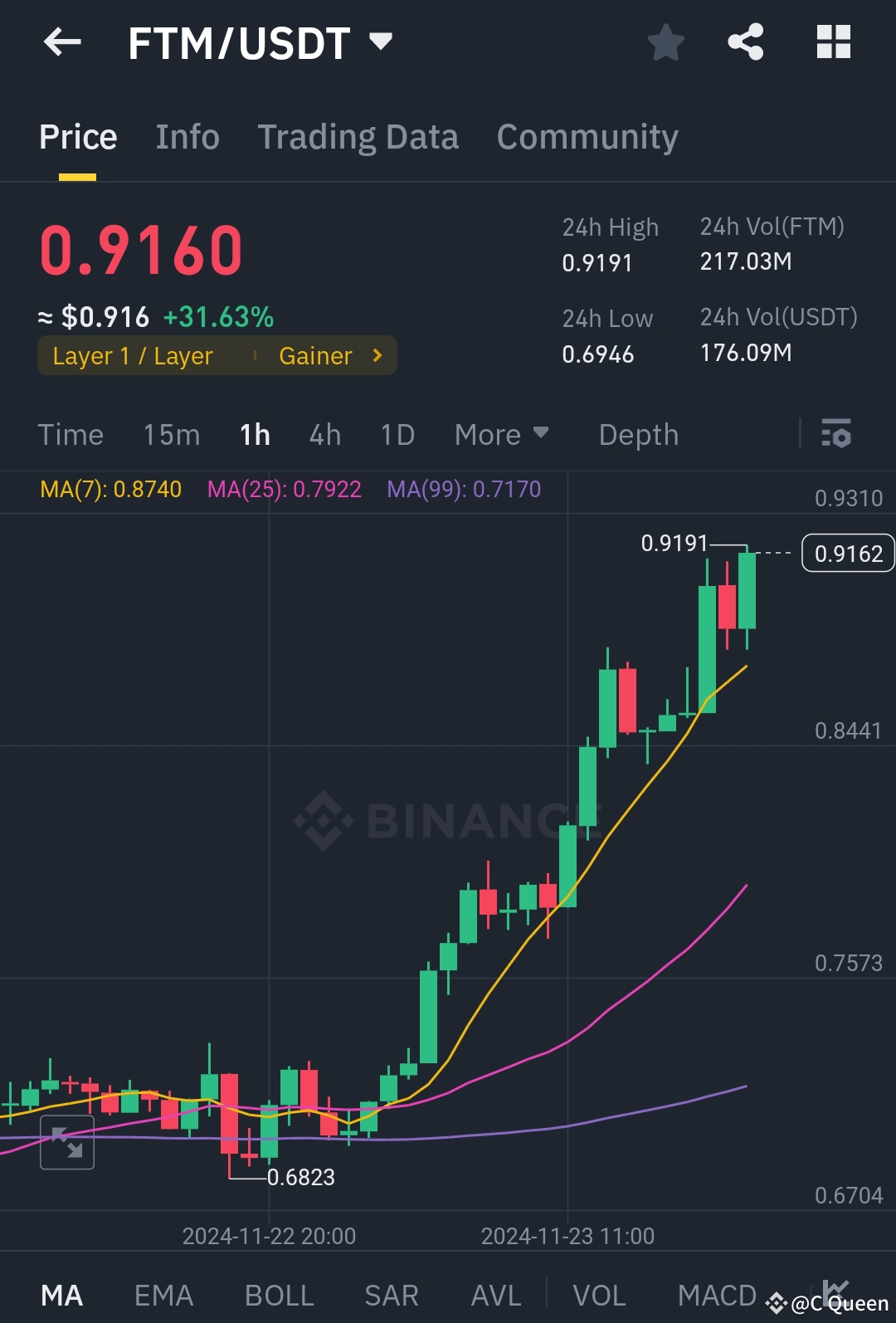Toggle the MACD indicator

point(717,1295)
